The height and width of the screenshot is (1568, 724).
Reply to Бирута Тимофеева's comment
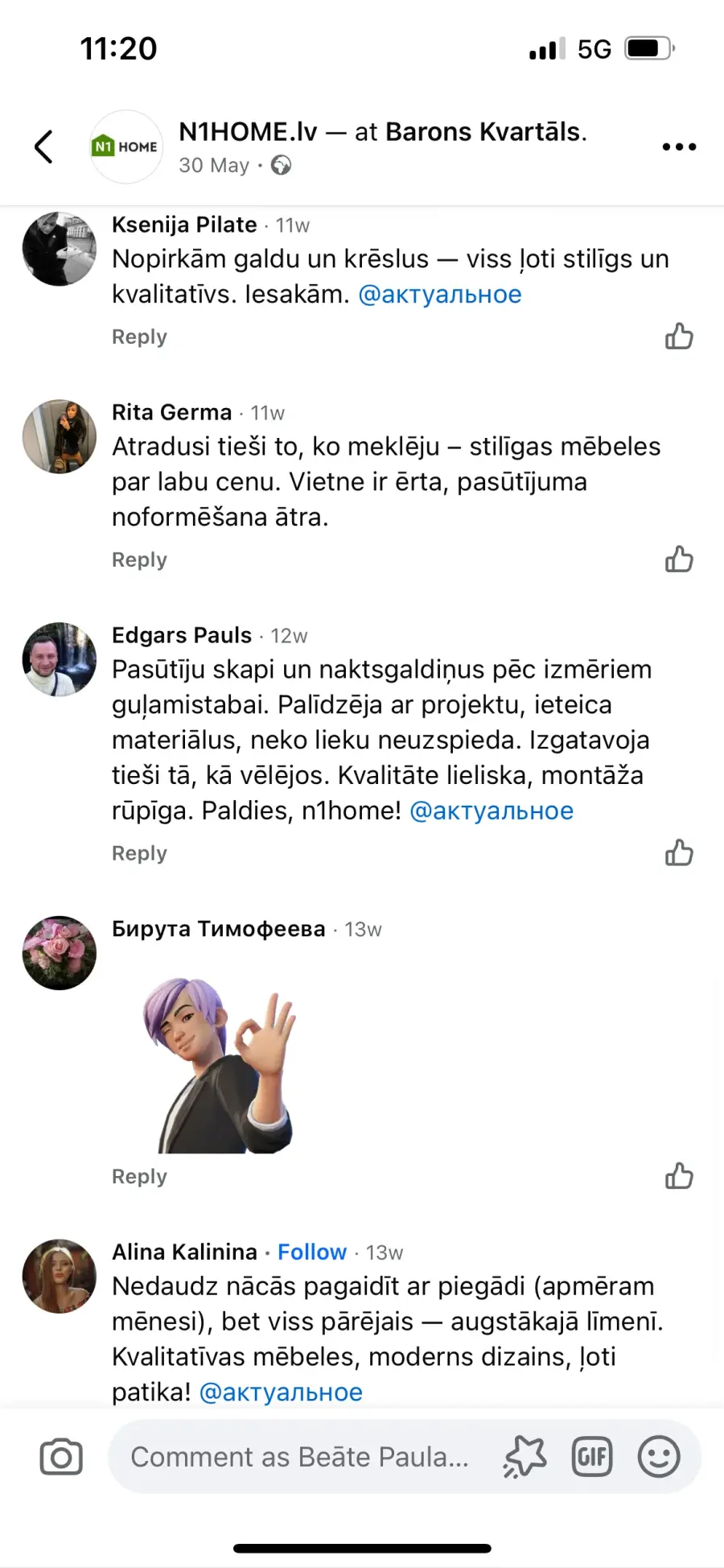point(139,1177)
